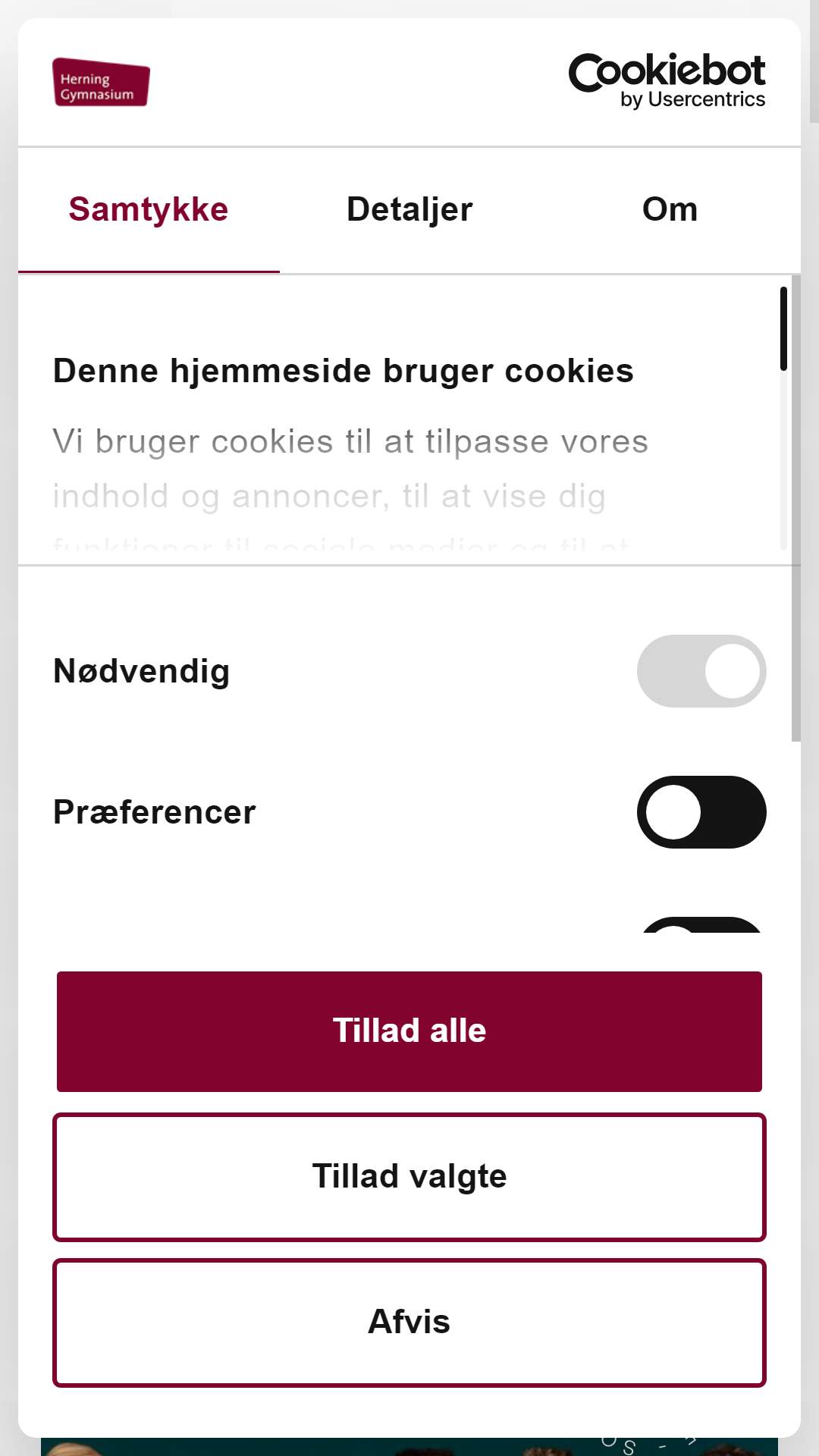Switch to the Detaljer tab

tap(409, 210)
